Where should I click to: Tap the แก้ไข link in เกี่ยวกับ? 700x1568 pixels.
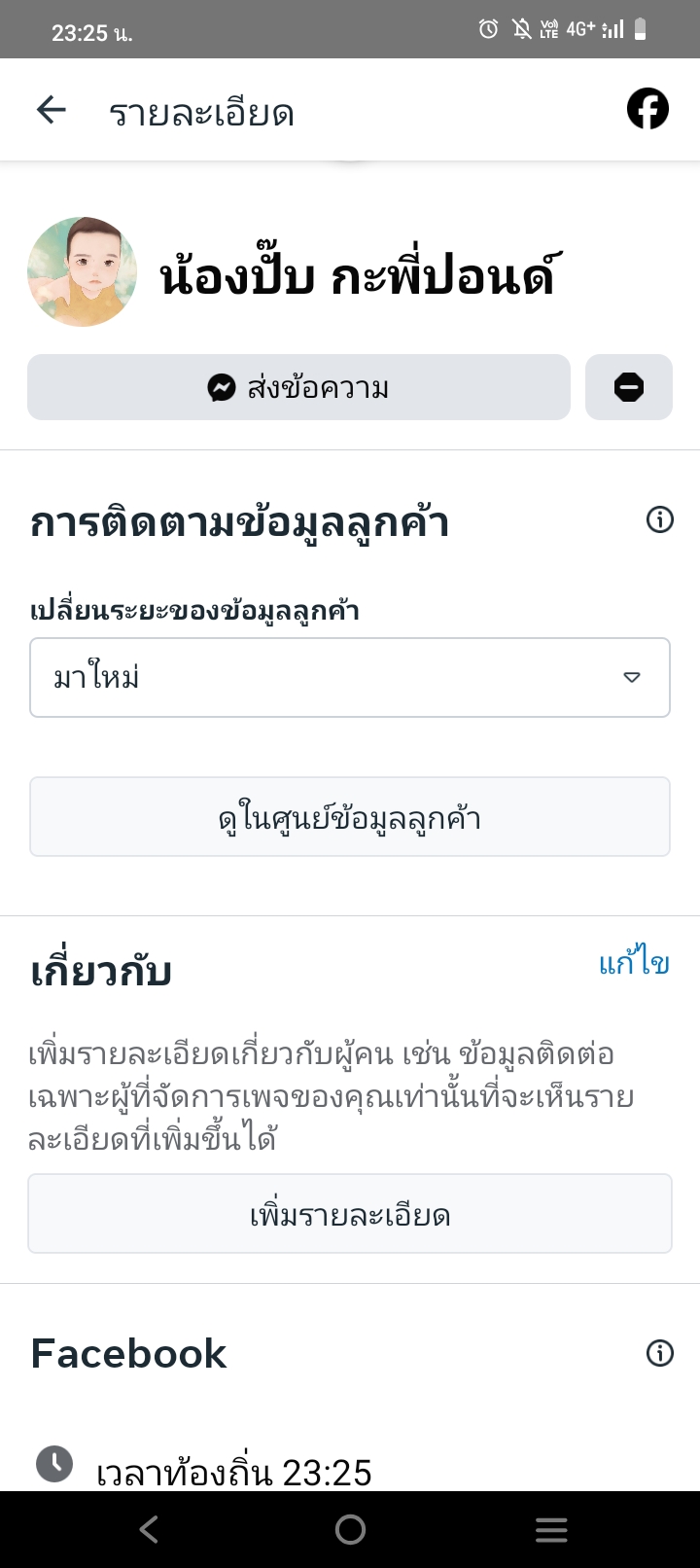click(x=634, y=963)
